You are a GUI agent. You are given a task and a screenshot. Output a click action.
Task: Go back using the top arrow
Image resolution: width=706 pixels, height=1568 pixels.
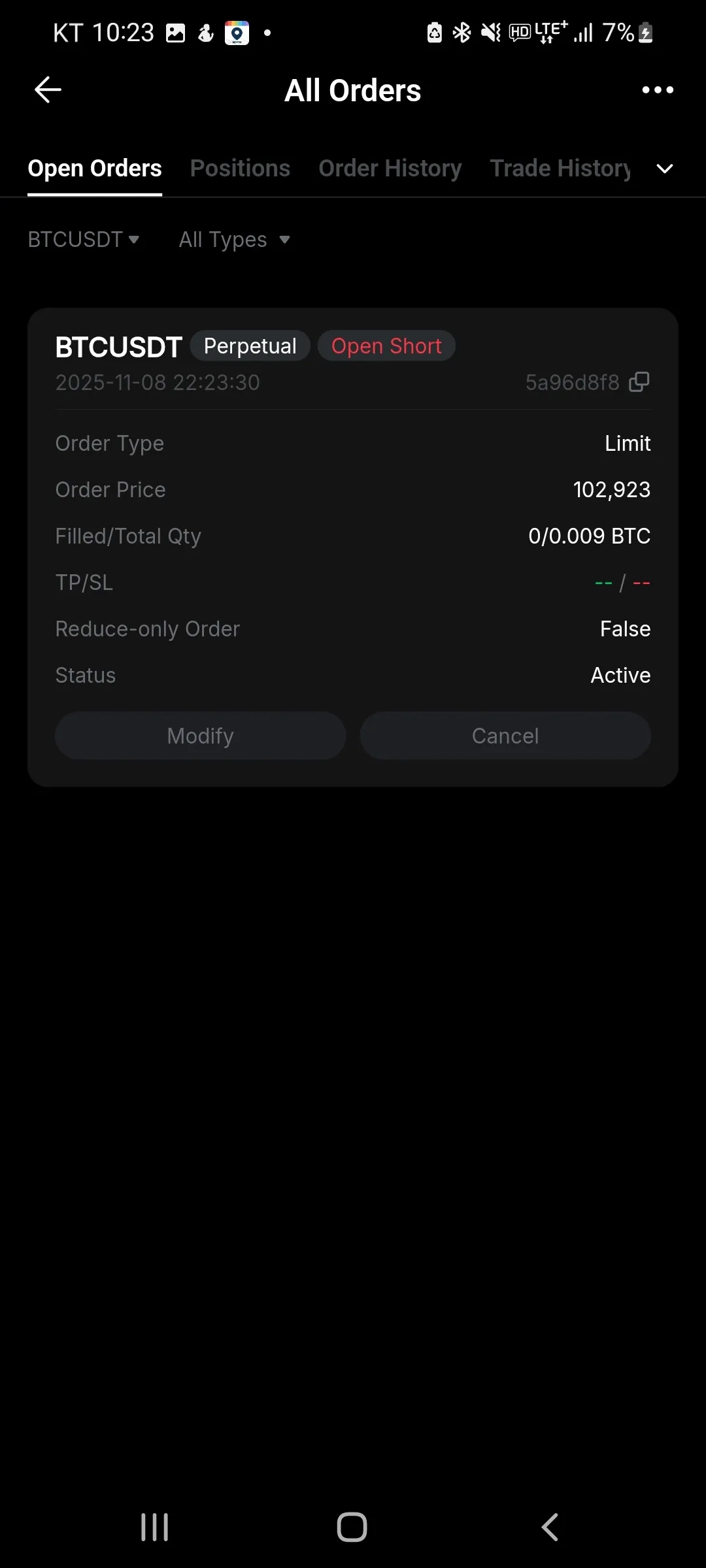coord(48,90)
